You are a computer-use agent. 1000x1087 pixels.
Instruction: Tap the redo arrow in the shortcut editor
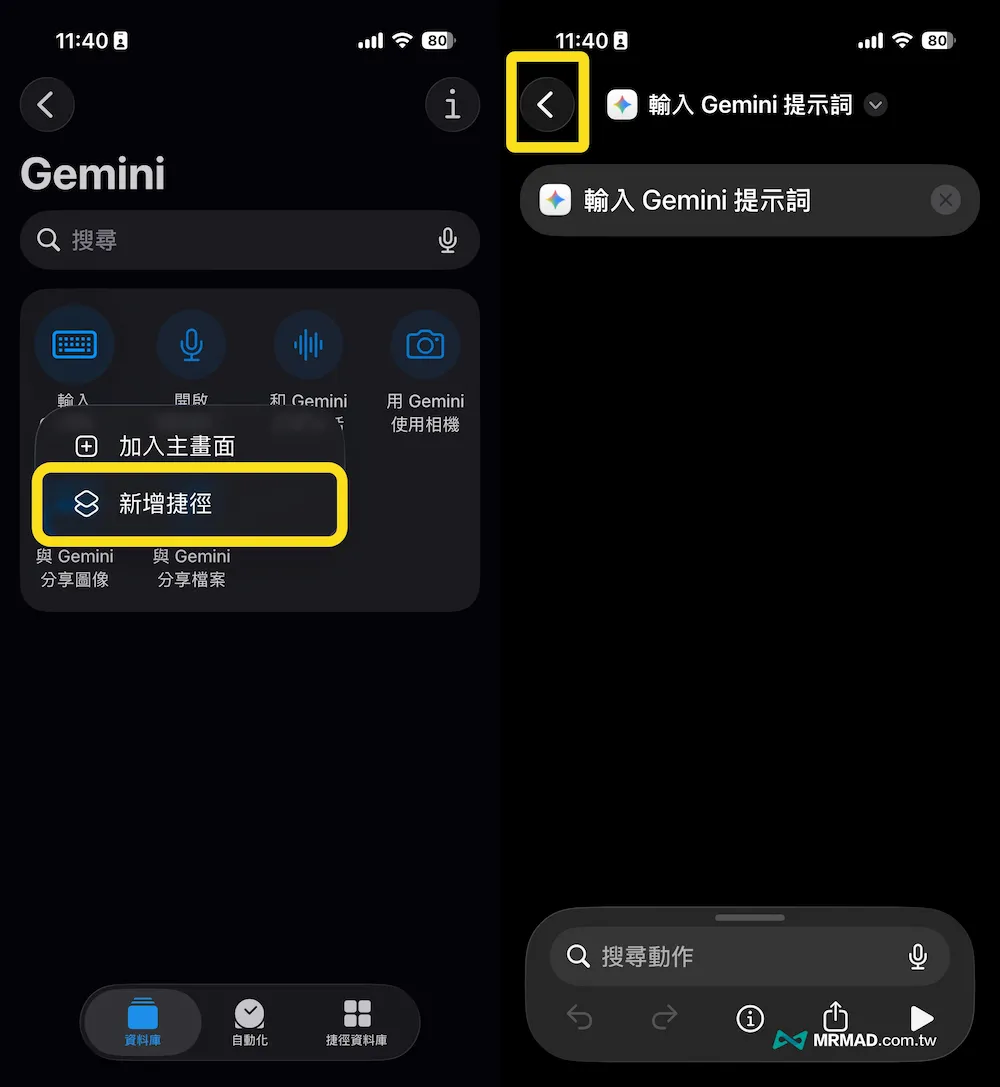click(665, 1018)
